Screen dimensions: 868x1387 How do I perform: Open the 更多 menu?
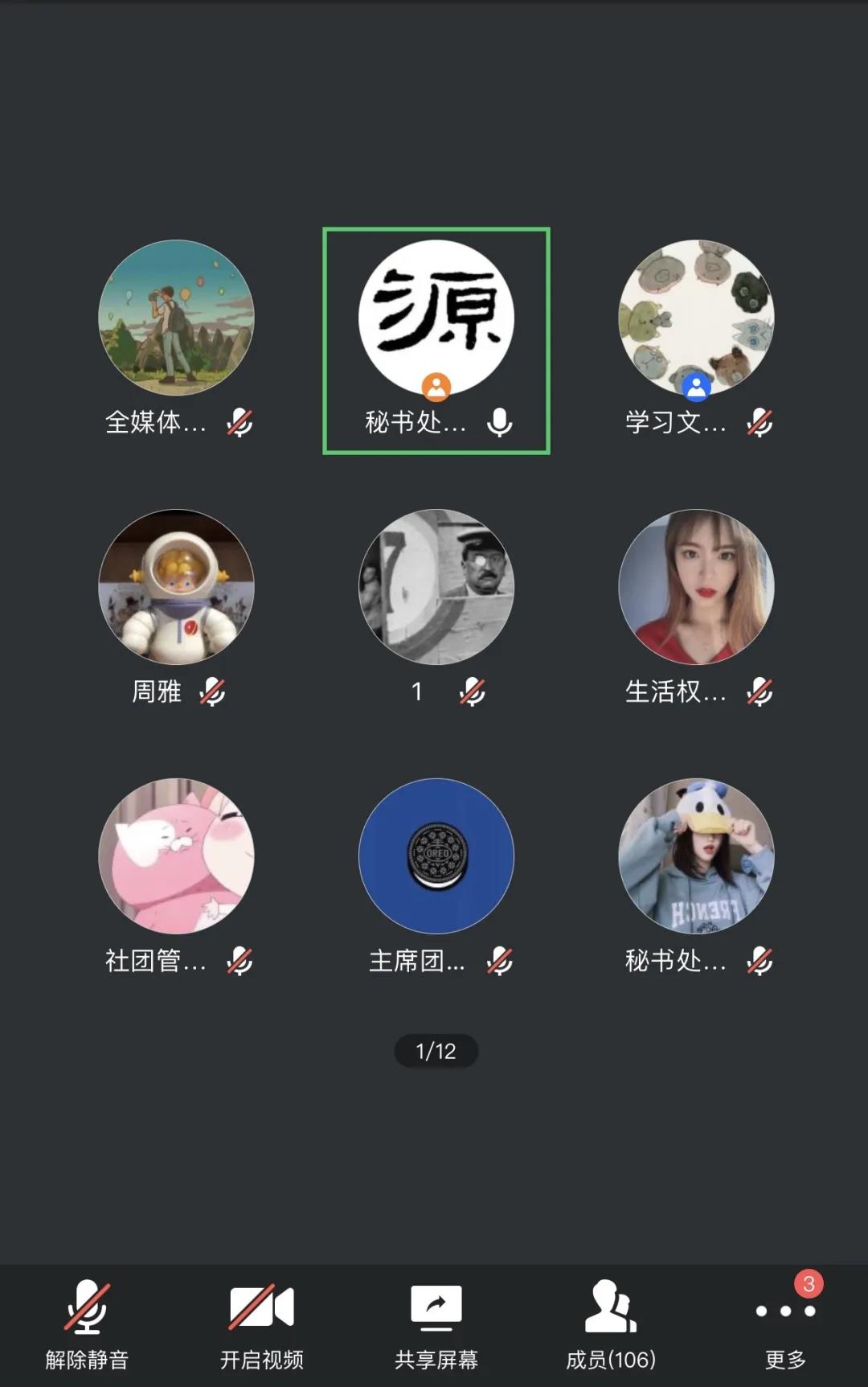(785, 1323)
